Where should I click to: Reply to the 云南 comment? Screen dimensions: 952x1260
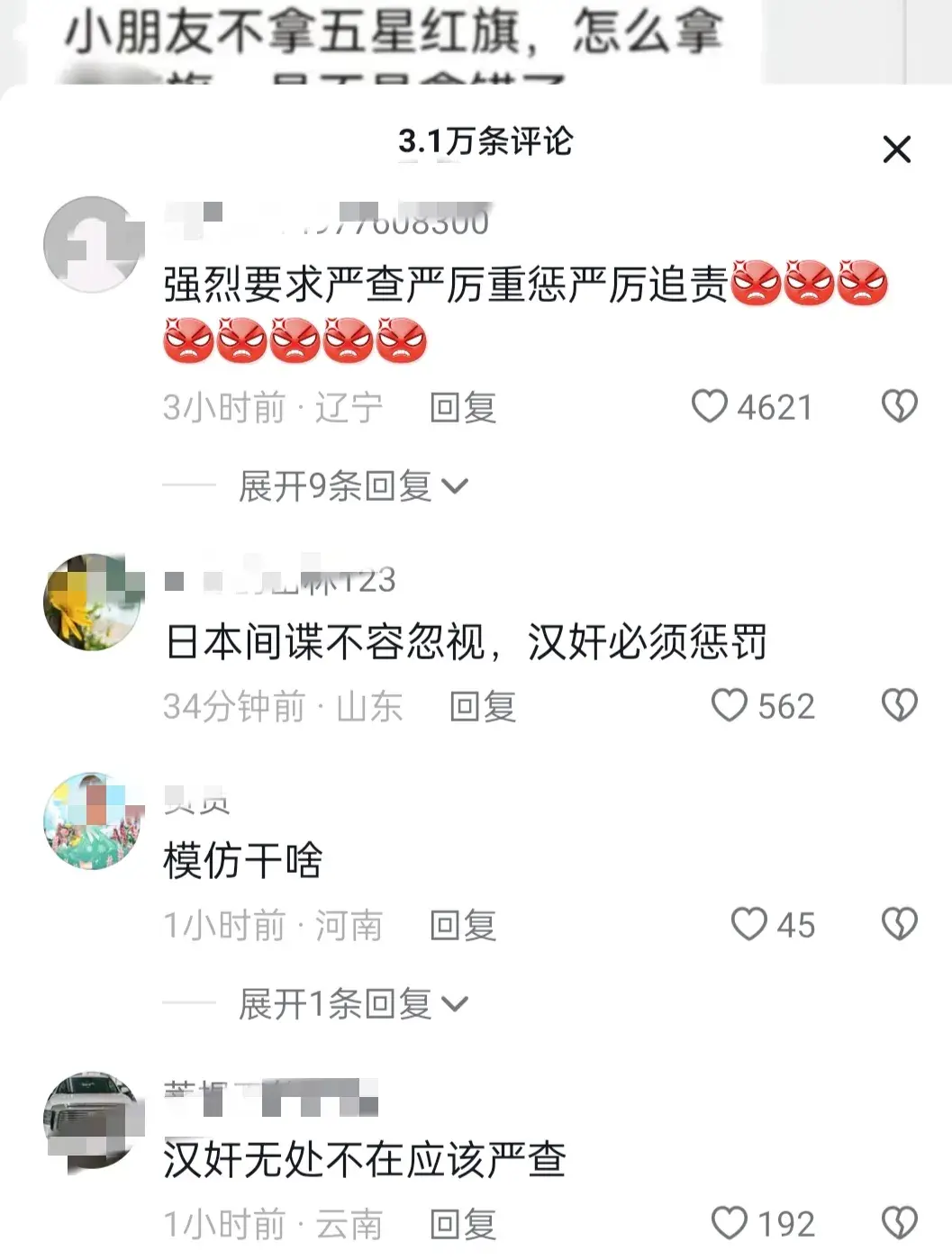(463, 1225)
